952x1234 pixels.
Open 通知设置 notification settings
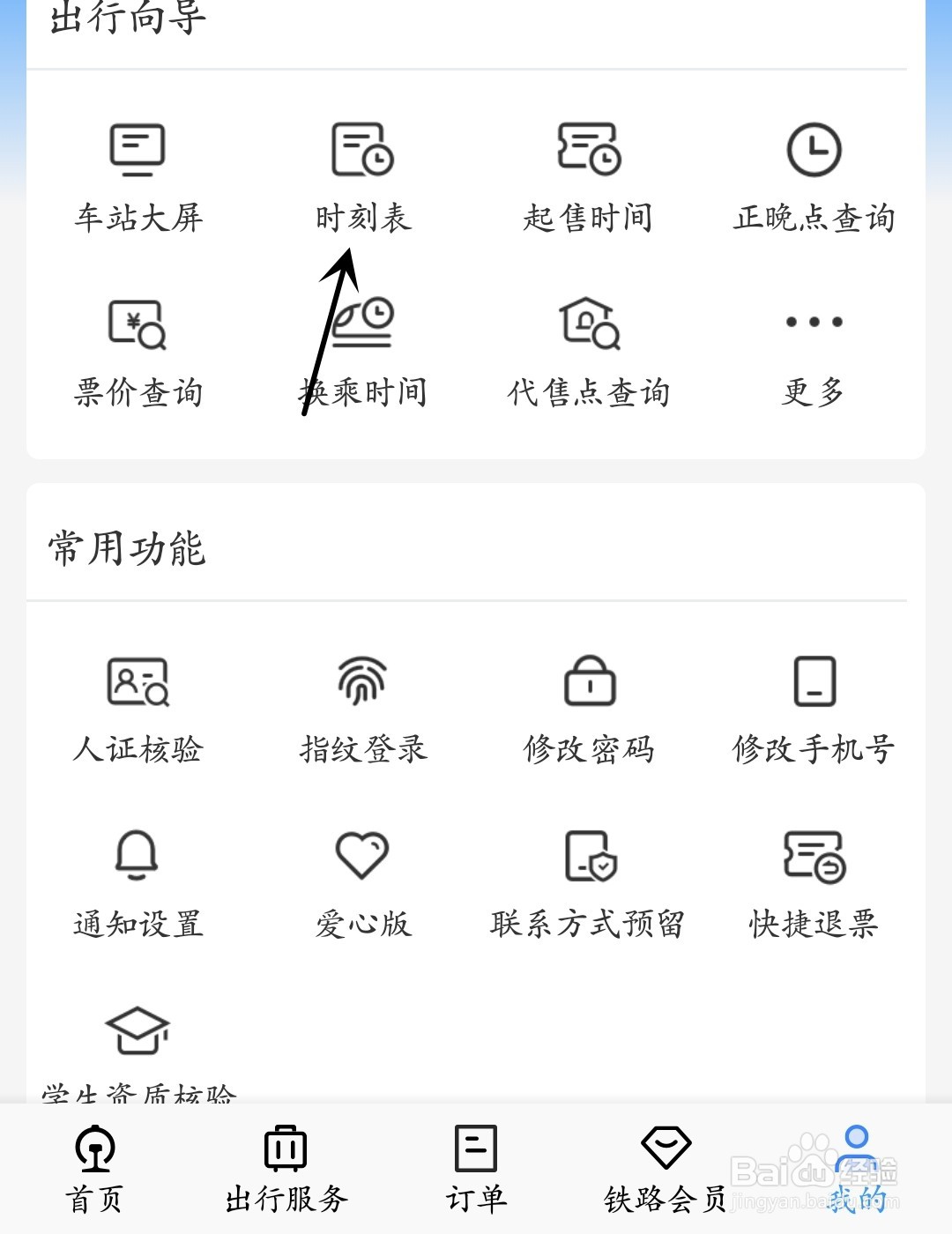pos(138,884)
